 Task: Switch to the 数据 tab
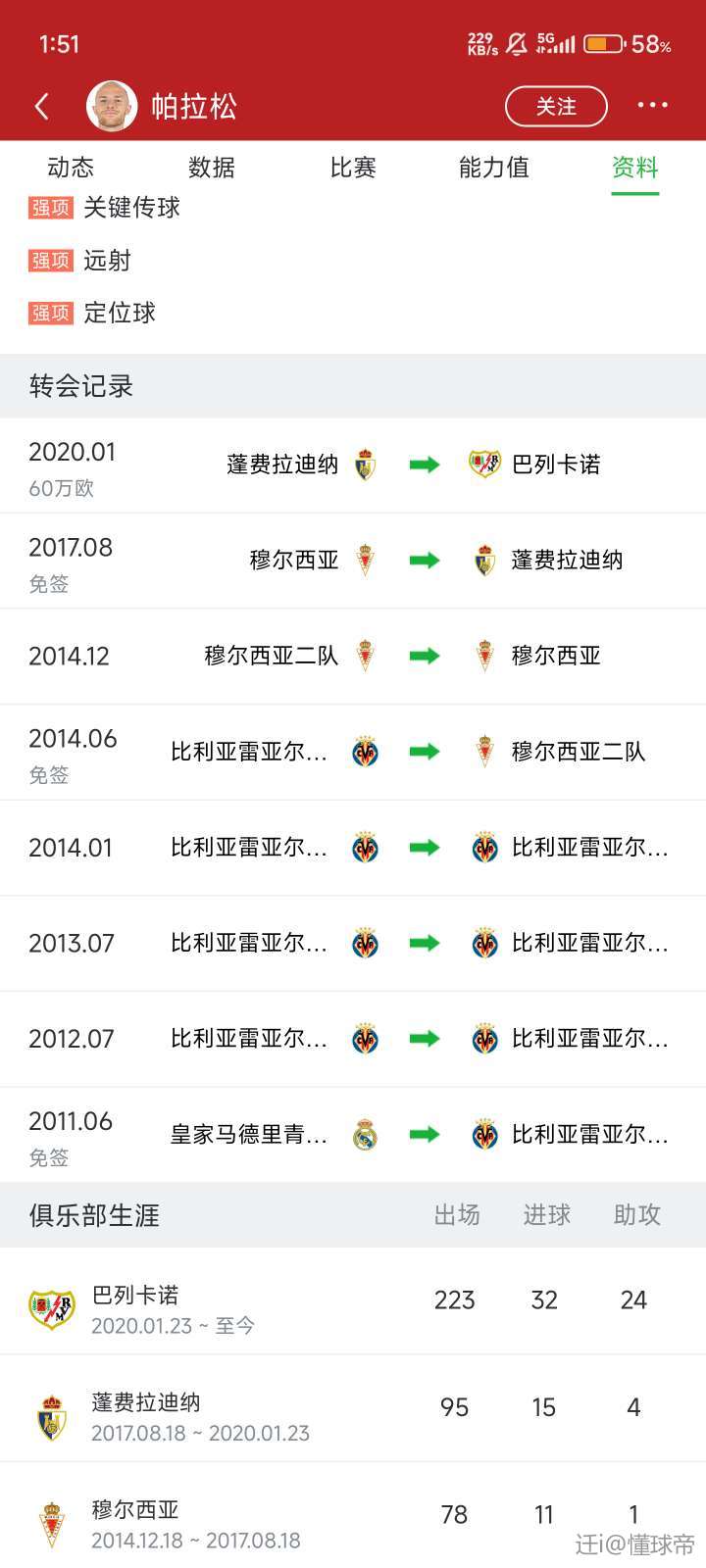212,168
